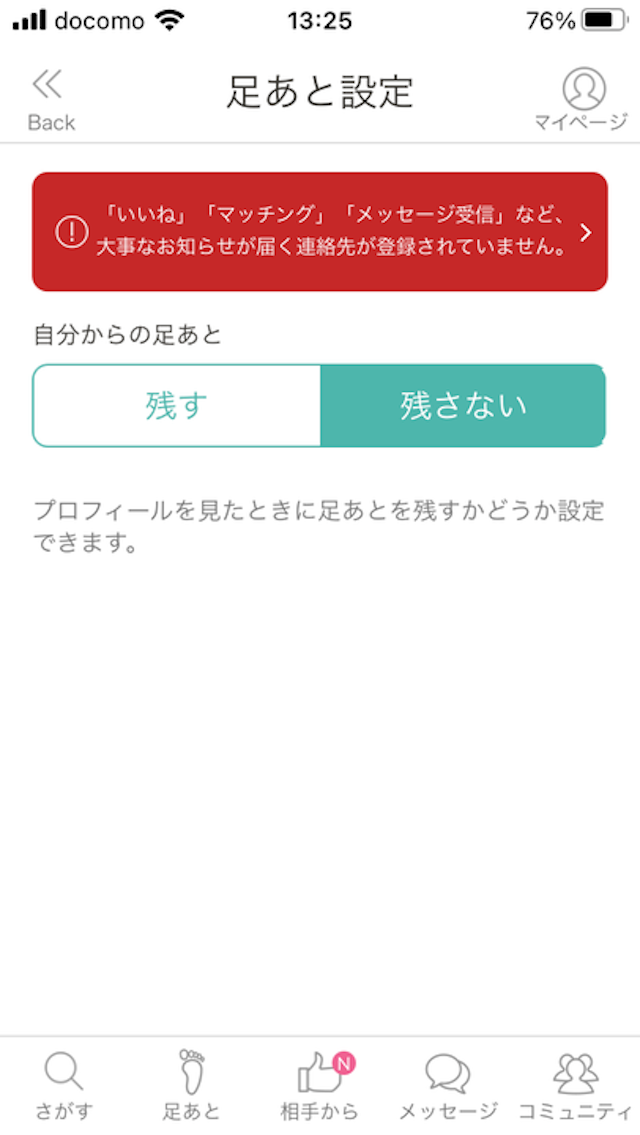640x1135 pixels.
Task: Go back with the Back arrow
Action: (x=50, y=98)
